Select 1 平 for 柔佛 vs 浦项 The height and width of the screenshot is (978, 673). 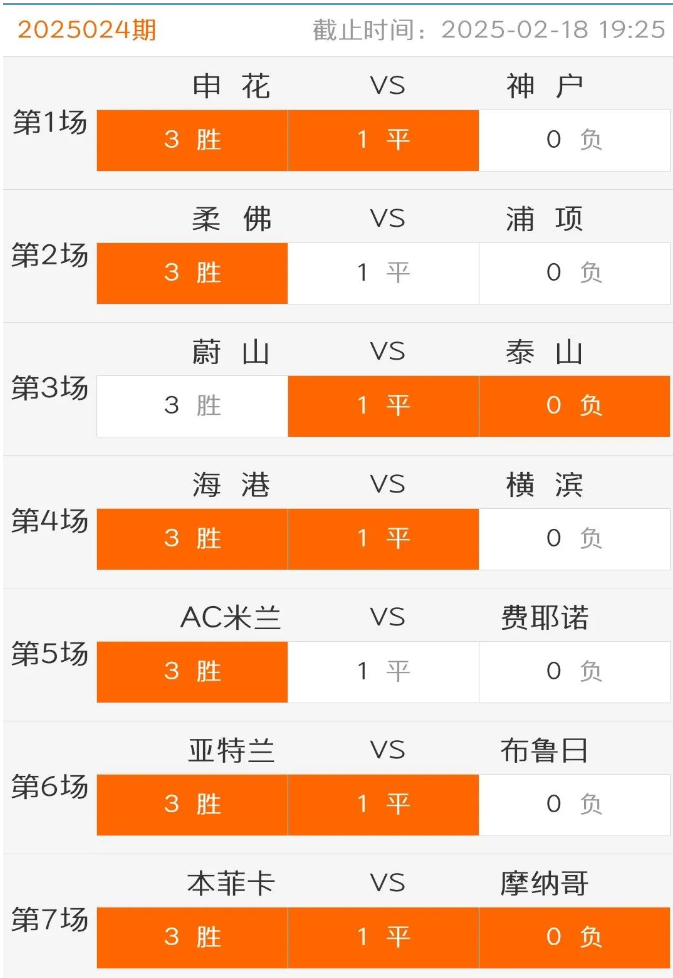tap(383, 273)
